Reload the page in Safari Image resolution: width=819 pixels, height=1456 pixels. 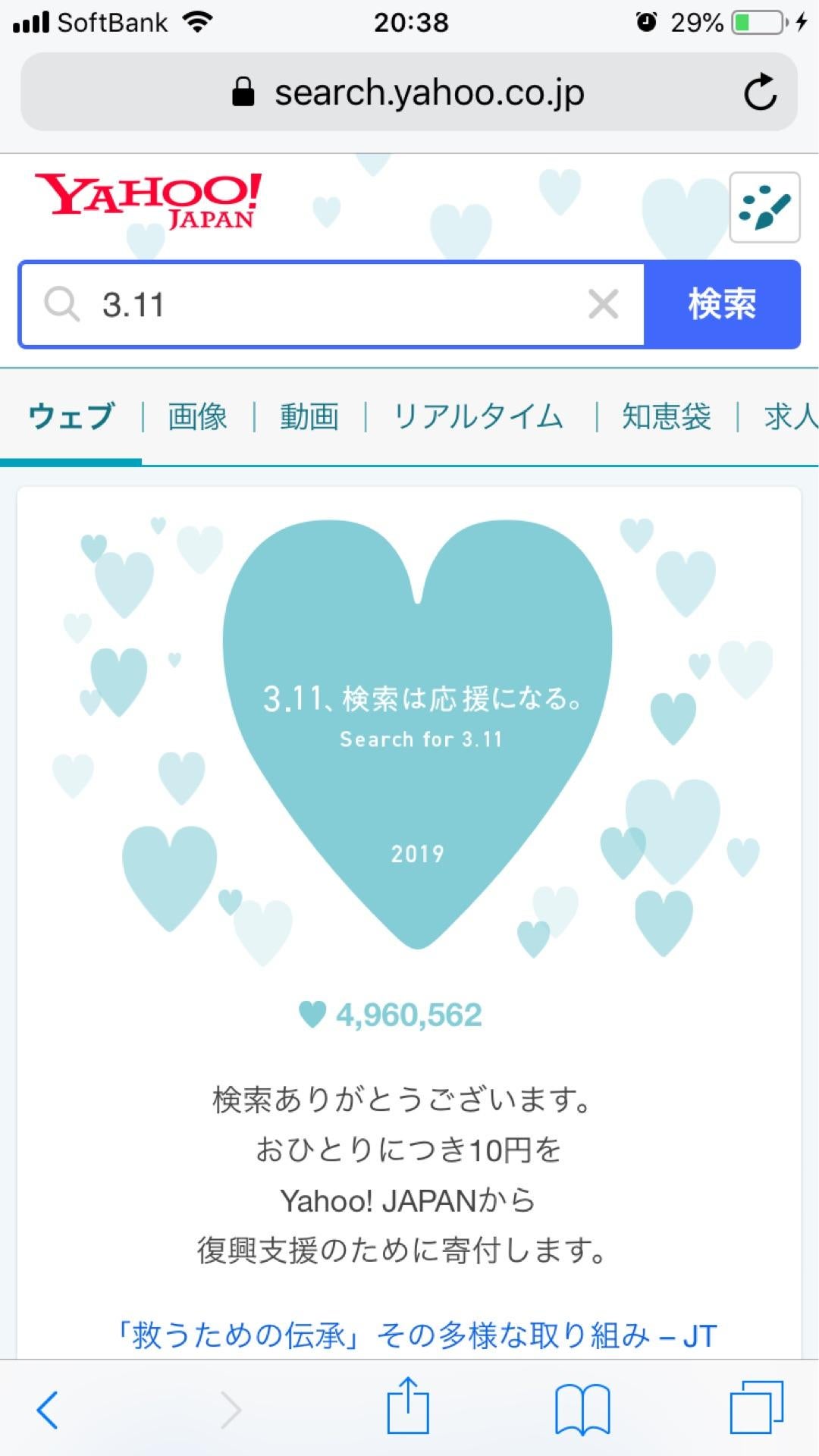760,93
